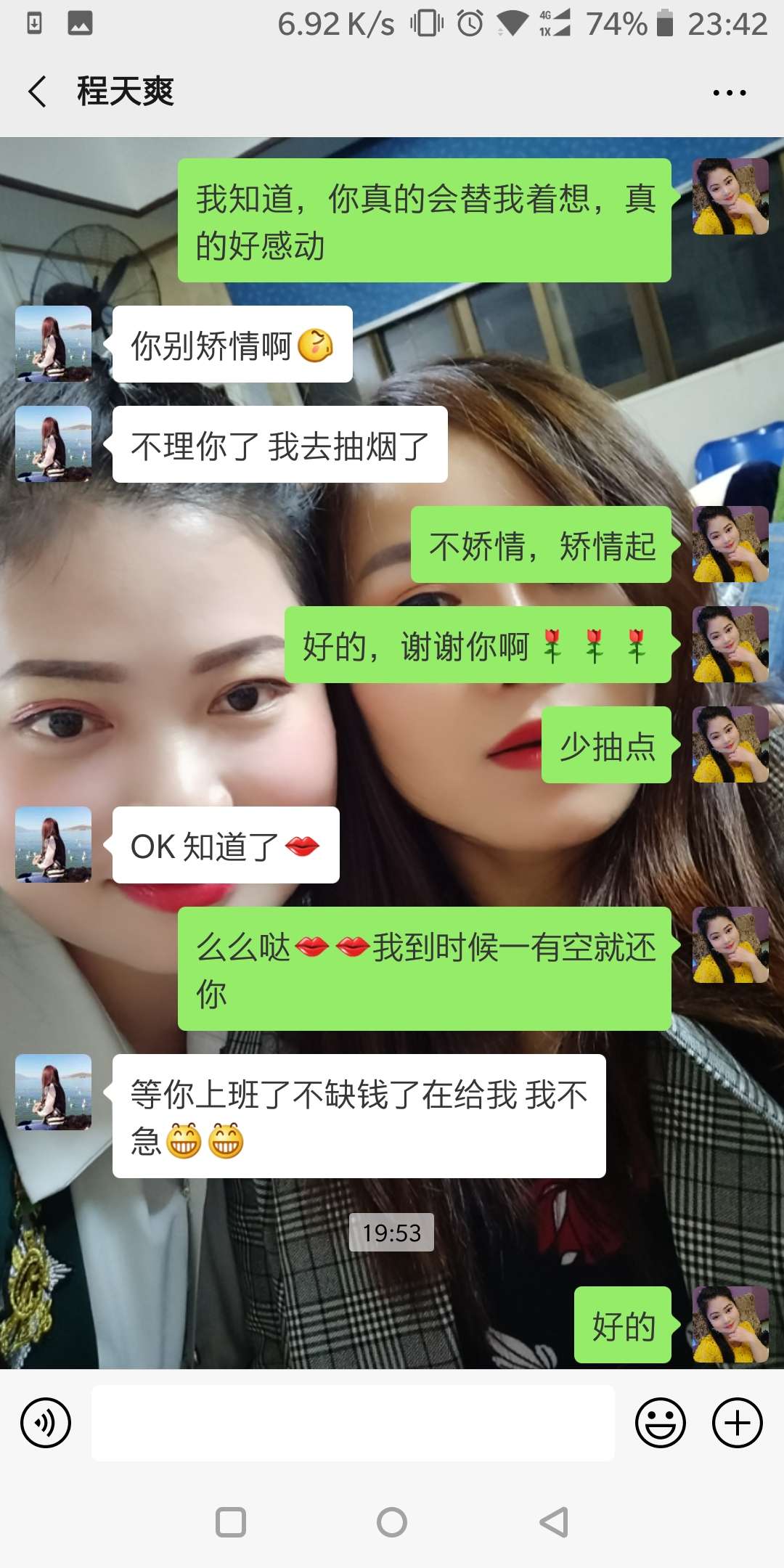Open the attachment plus menu

[x=736, y=1421]
